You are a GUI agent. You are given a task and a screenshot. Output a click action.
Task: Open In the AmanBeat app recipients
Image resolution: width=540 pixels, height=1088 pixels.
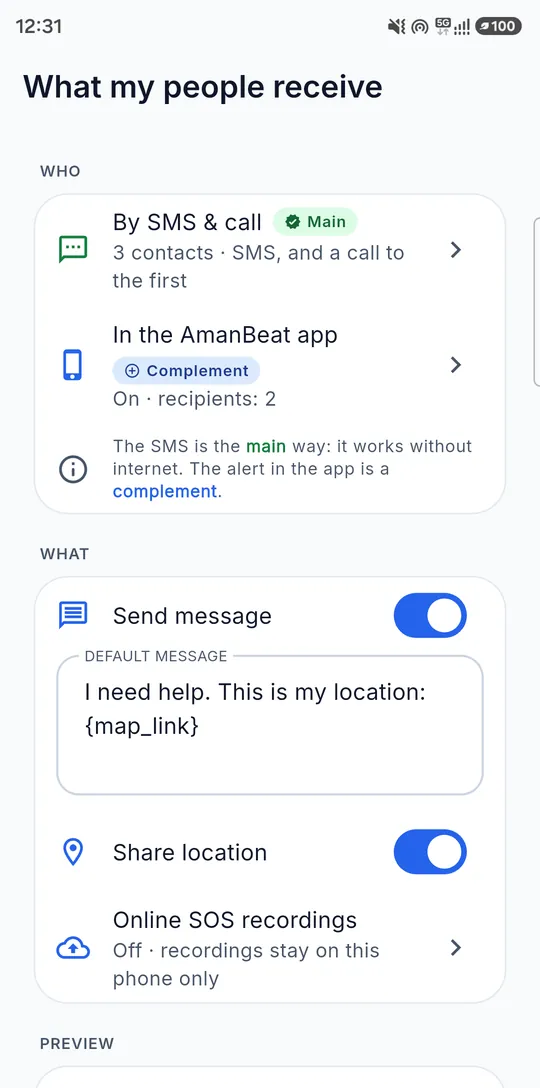(x=269, y=365)
